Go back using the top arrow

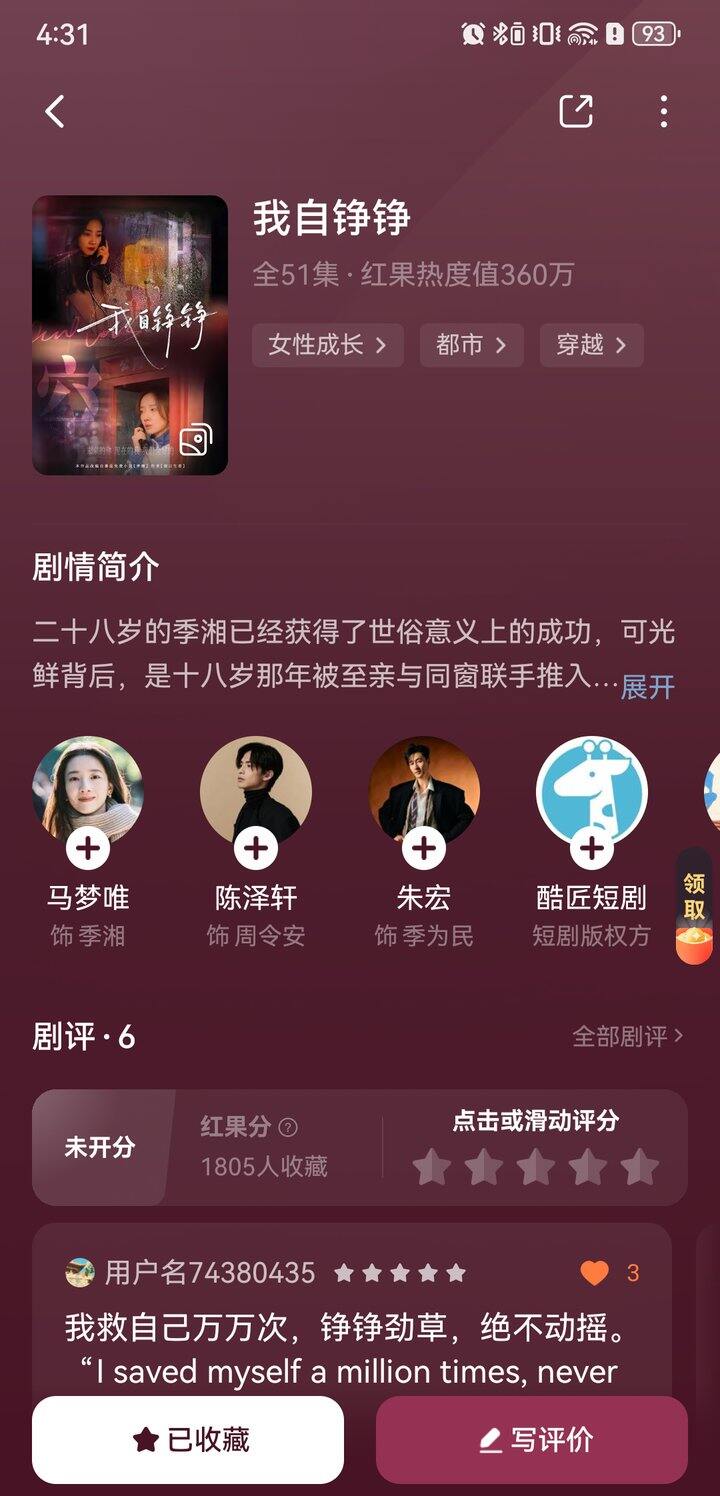coord(55,111)
